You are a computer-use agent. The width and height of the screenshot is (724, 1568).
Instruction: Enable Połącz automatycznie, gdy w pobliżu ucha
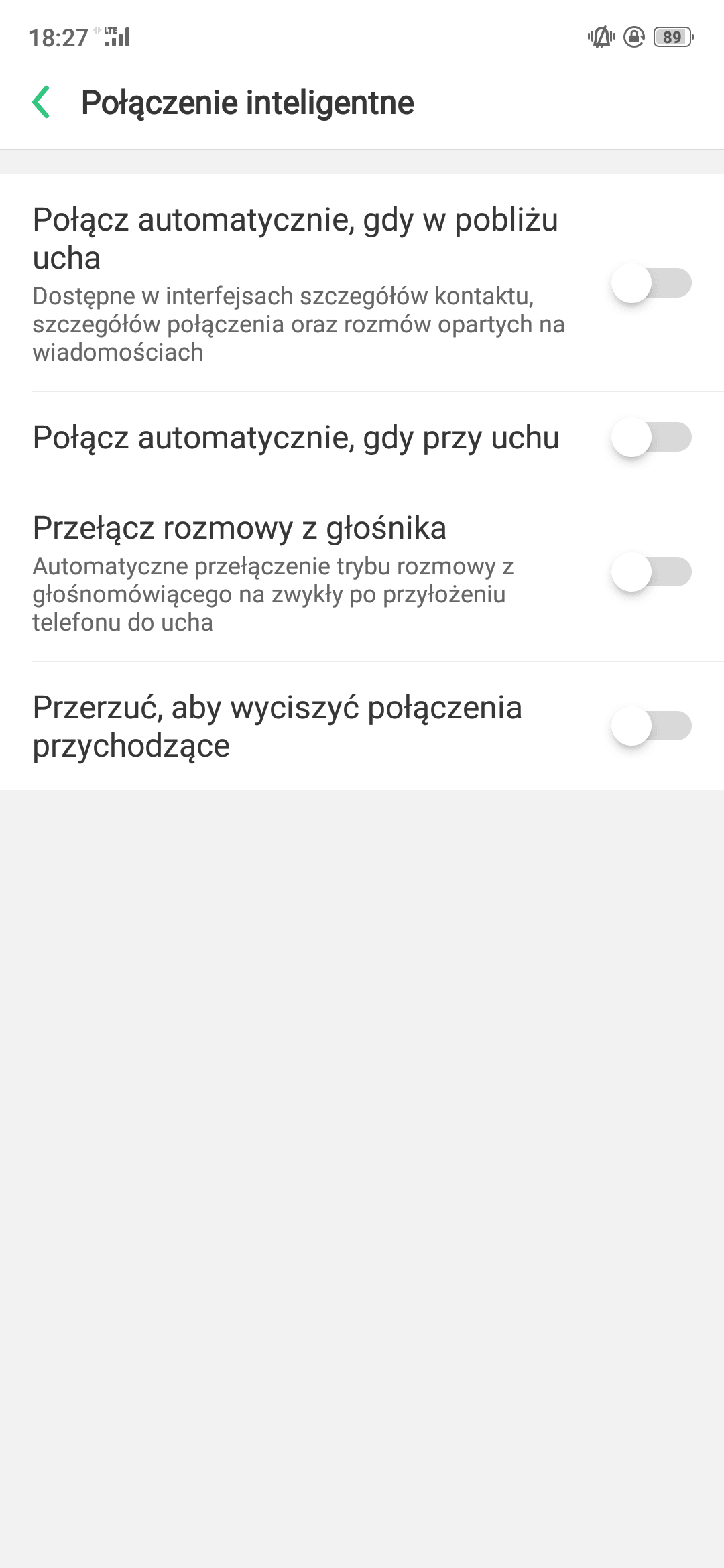651,283
